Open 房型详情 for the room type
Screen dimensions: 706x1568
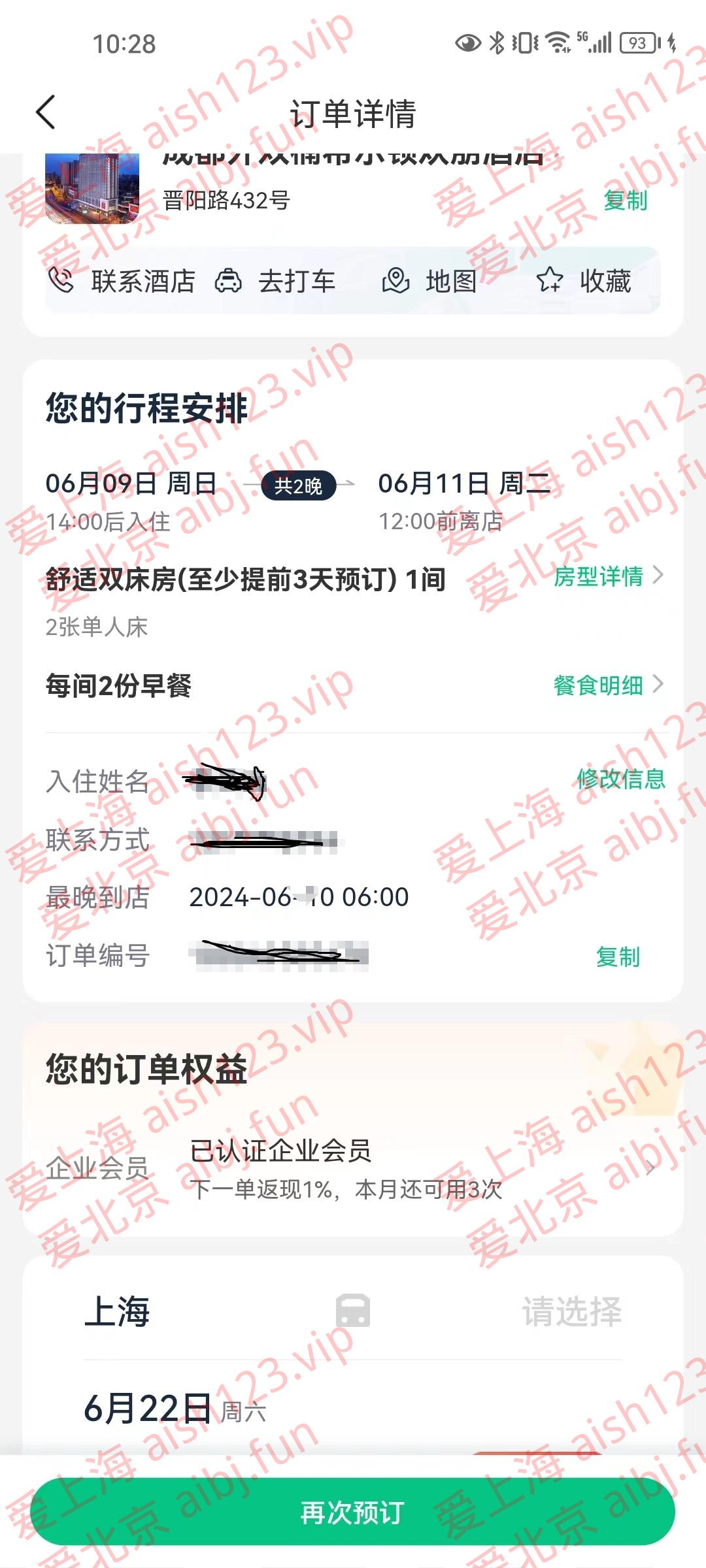tap(608, 576)
